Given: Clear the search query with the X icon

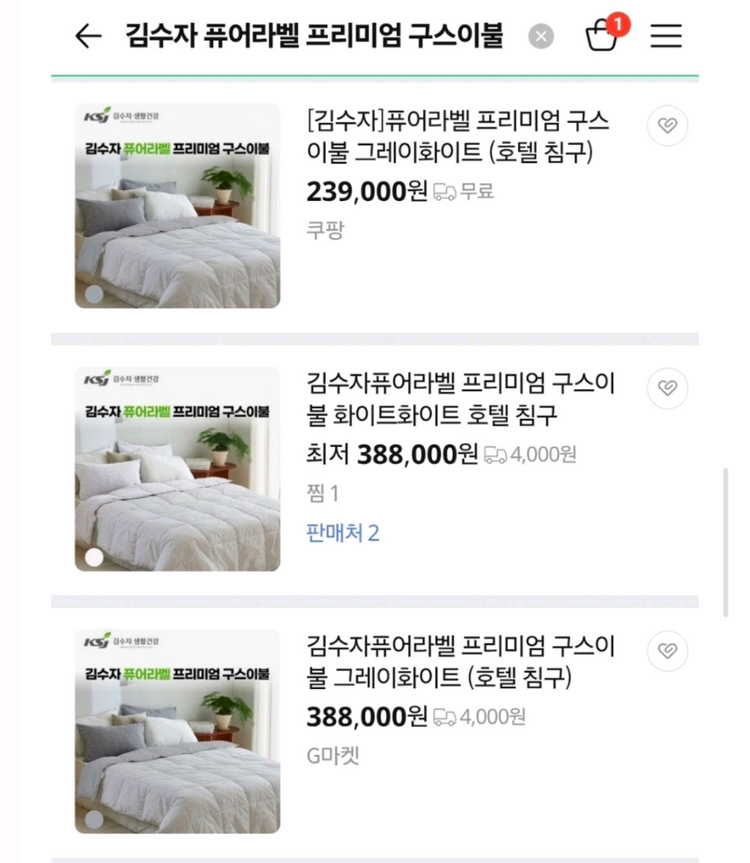Looking at the screenshot, I should pos(541,36).
